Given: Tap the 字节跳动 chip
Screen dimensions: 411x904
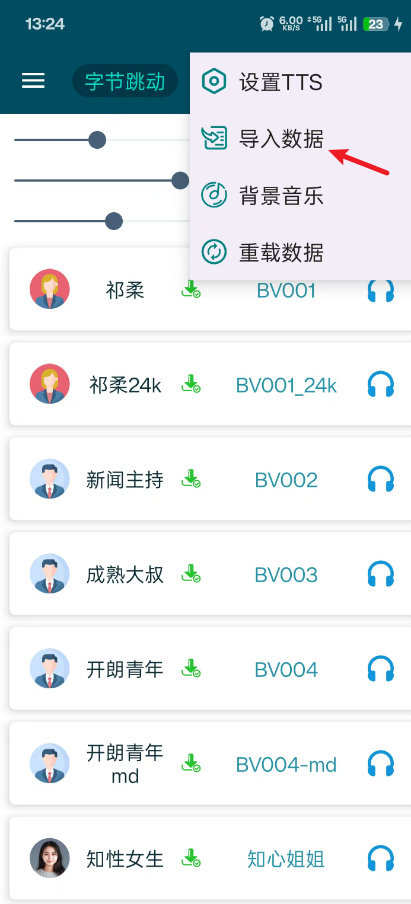Looking at the screenshot, I should coord(125,81).
